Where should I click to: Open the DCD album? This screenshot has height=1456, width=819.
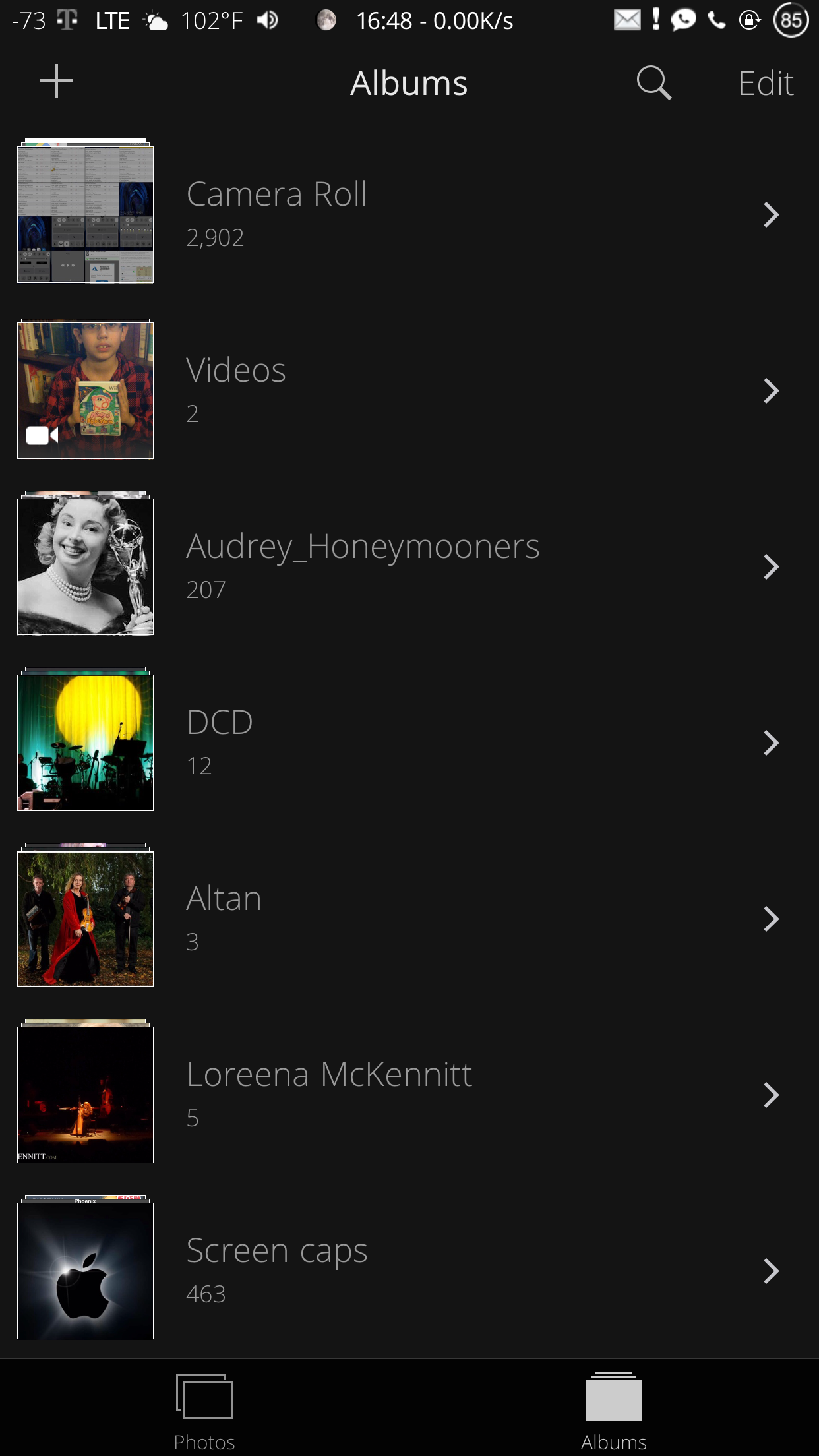pos(409,743)
